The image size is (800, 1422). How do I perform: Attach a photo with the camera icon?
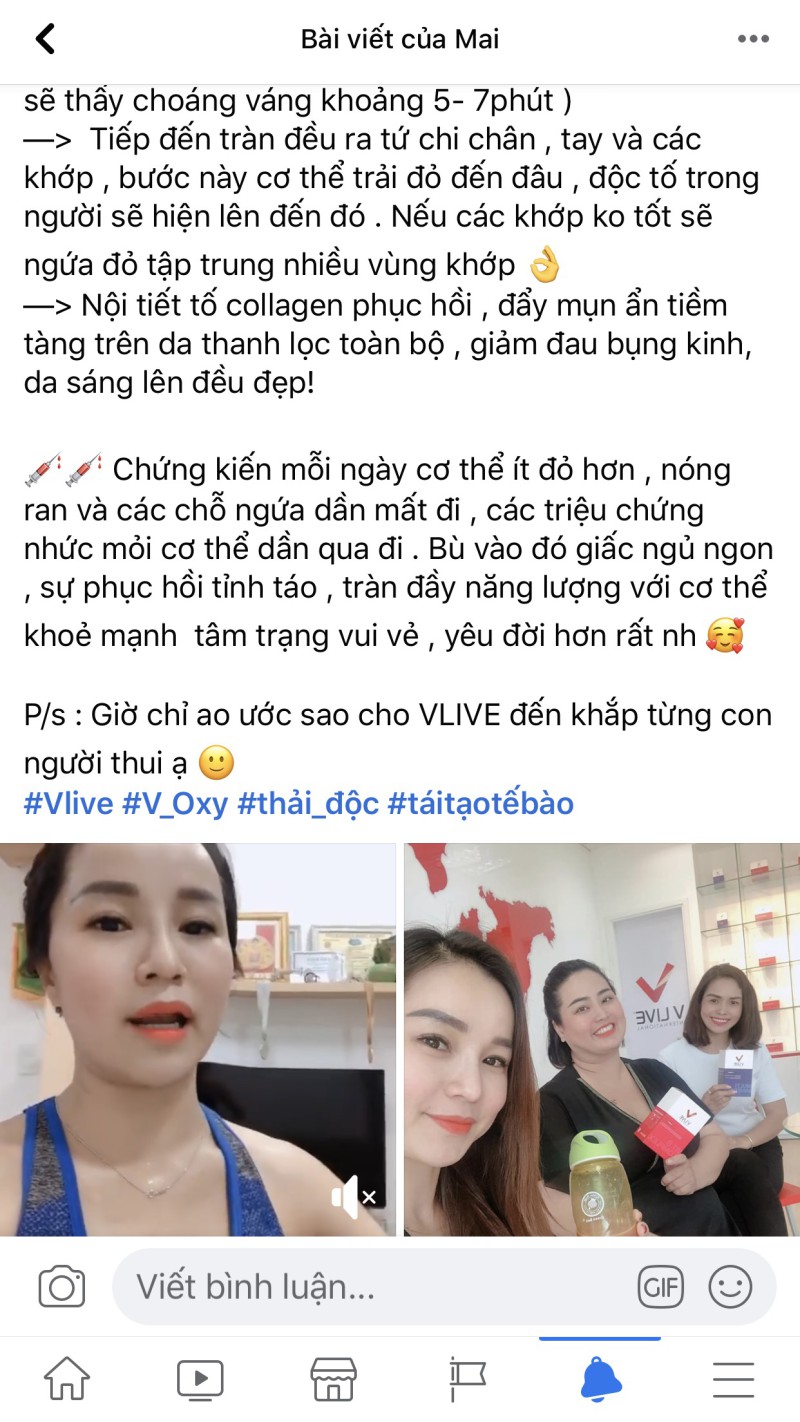pyautogui.click(x=61, y=1286)
